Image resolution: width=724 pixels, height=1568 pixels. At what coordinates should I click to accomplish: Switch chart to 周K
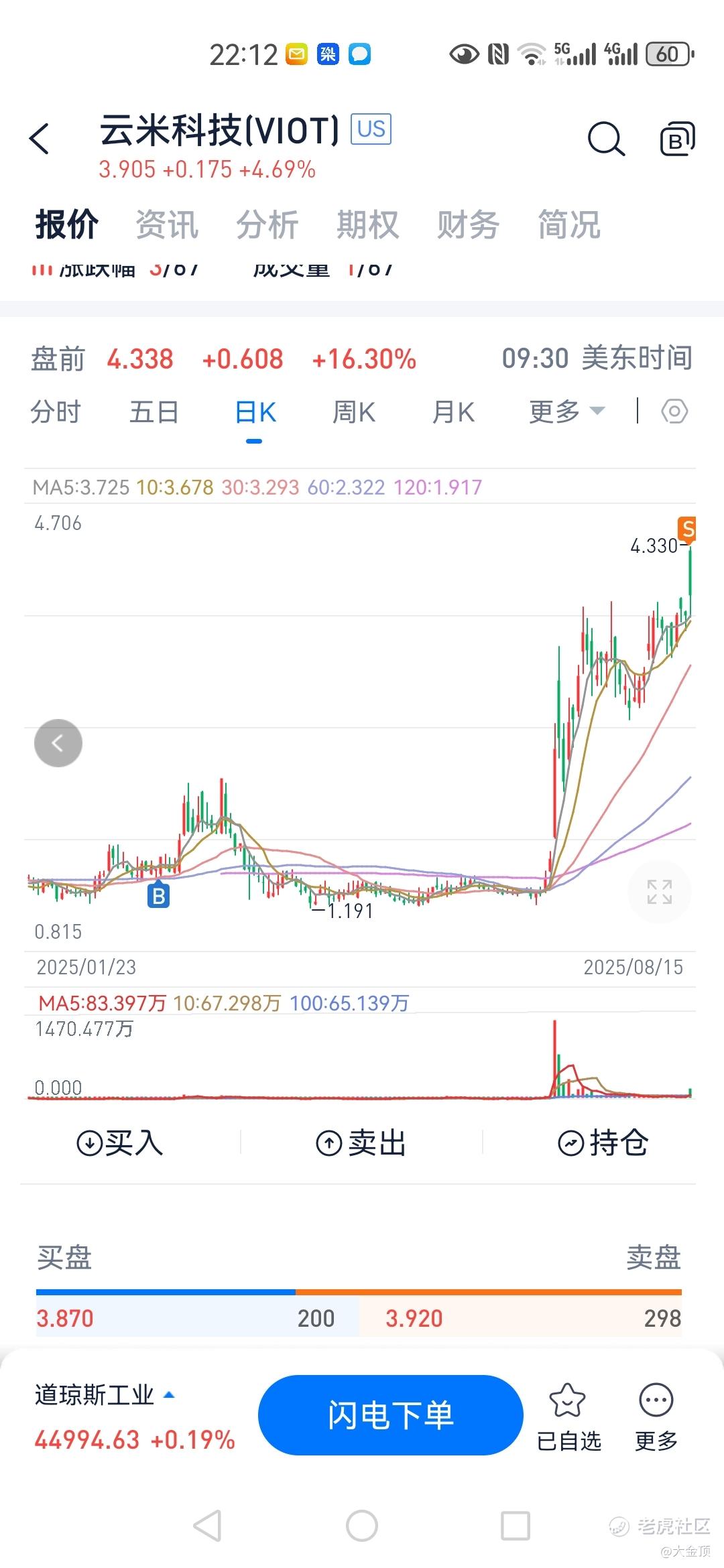click(x=354, y=411)
